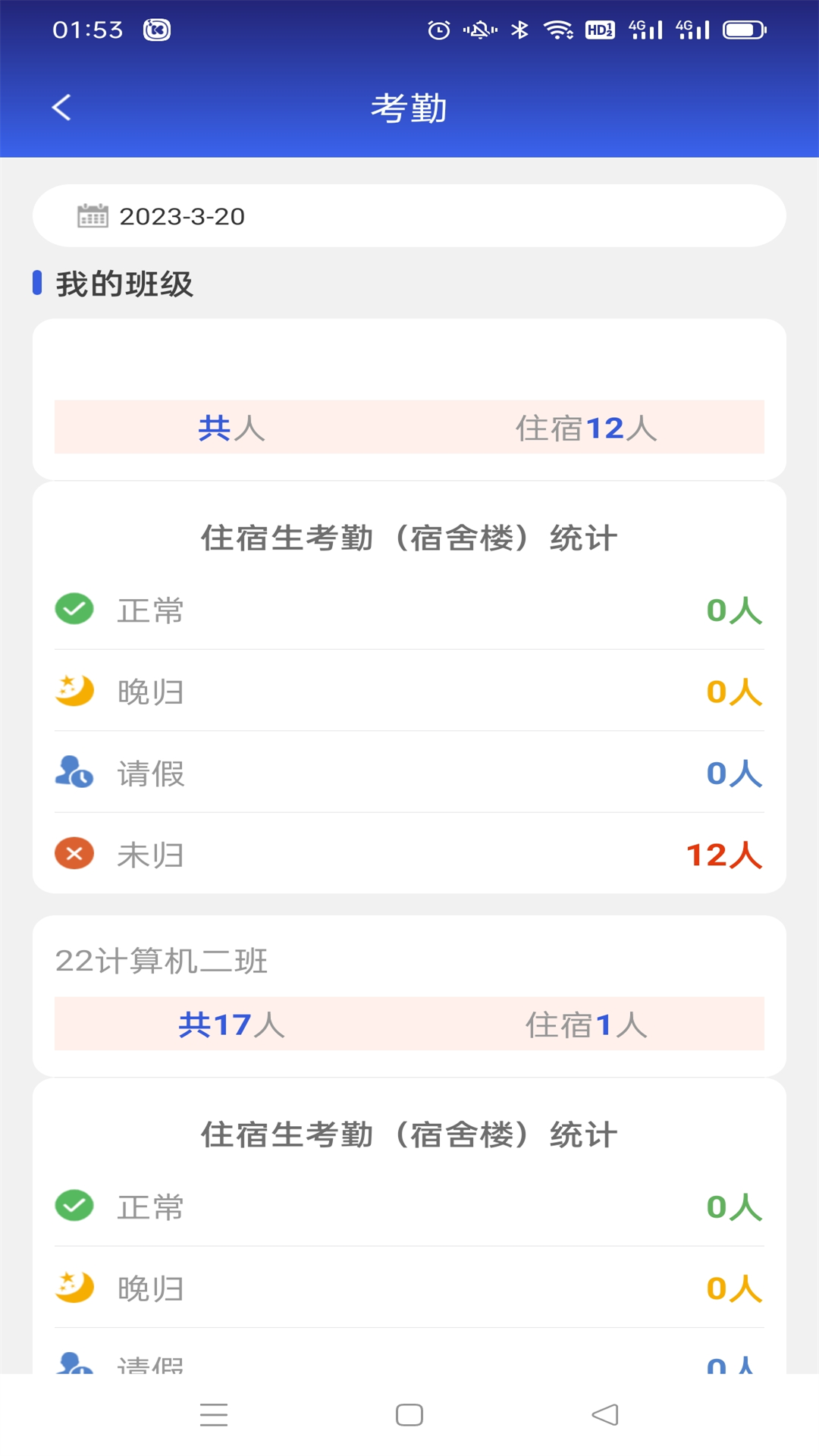819x1456 pixels.
Task: Open the date selector showing 2023-3-20
Action: click(x=182, y=215)
